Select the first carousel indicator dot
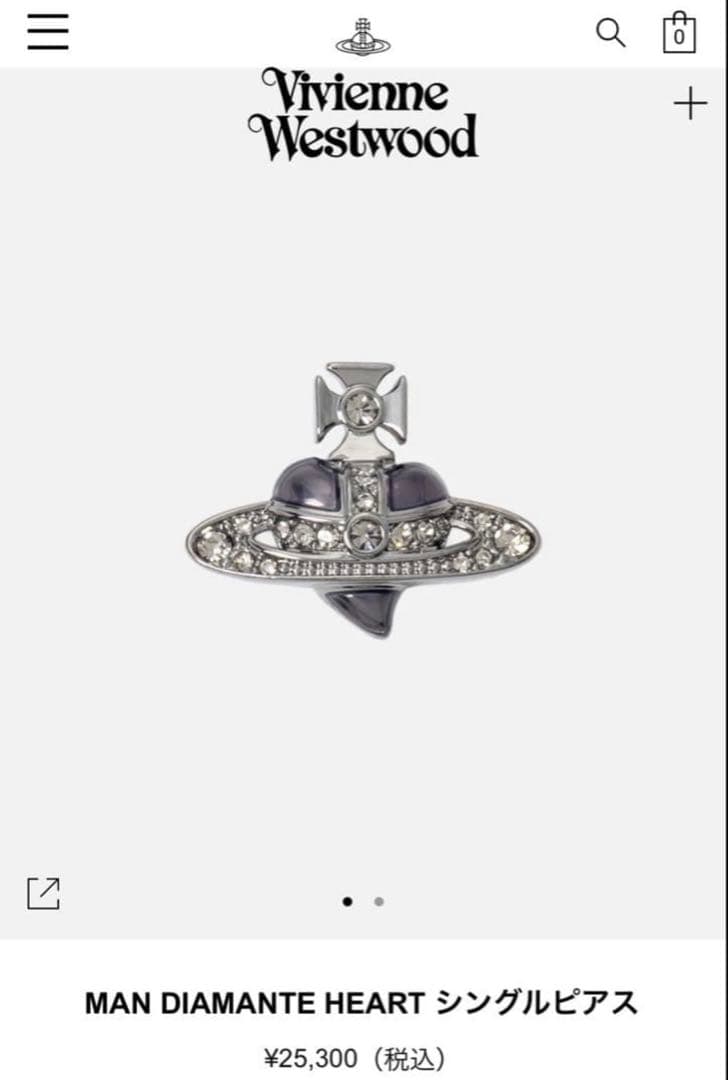The height and width of the screenshot is (1080, 728). [x=348, y=901]
